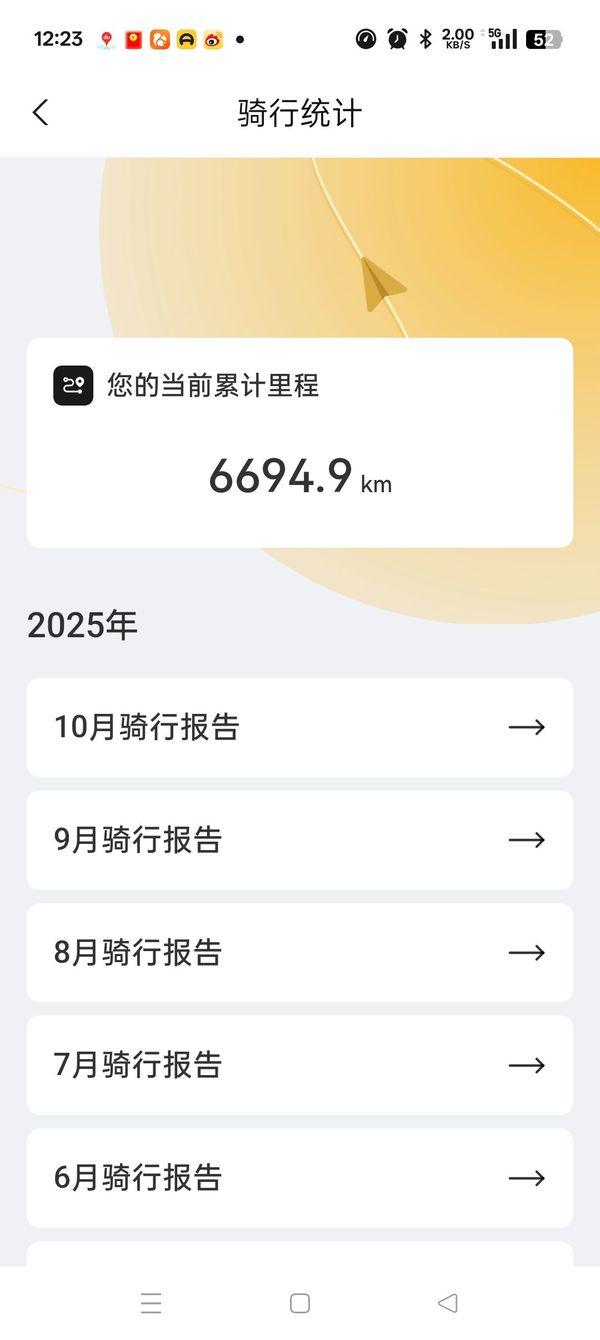View the 9月骑行报告
This screenshot has width=600, height=1340.
pos(300,840)
